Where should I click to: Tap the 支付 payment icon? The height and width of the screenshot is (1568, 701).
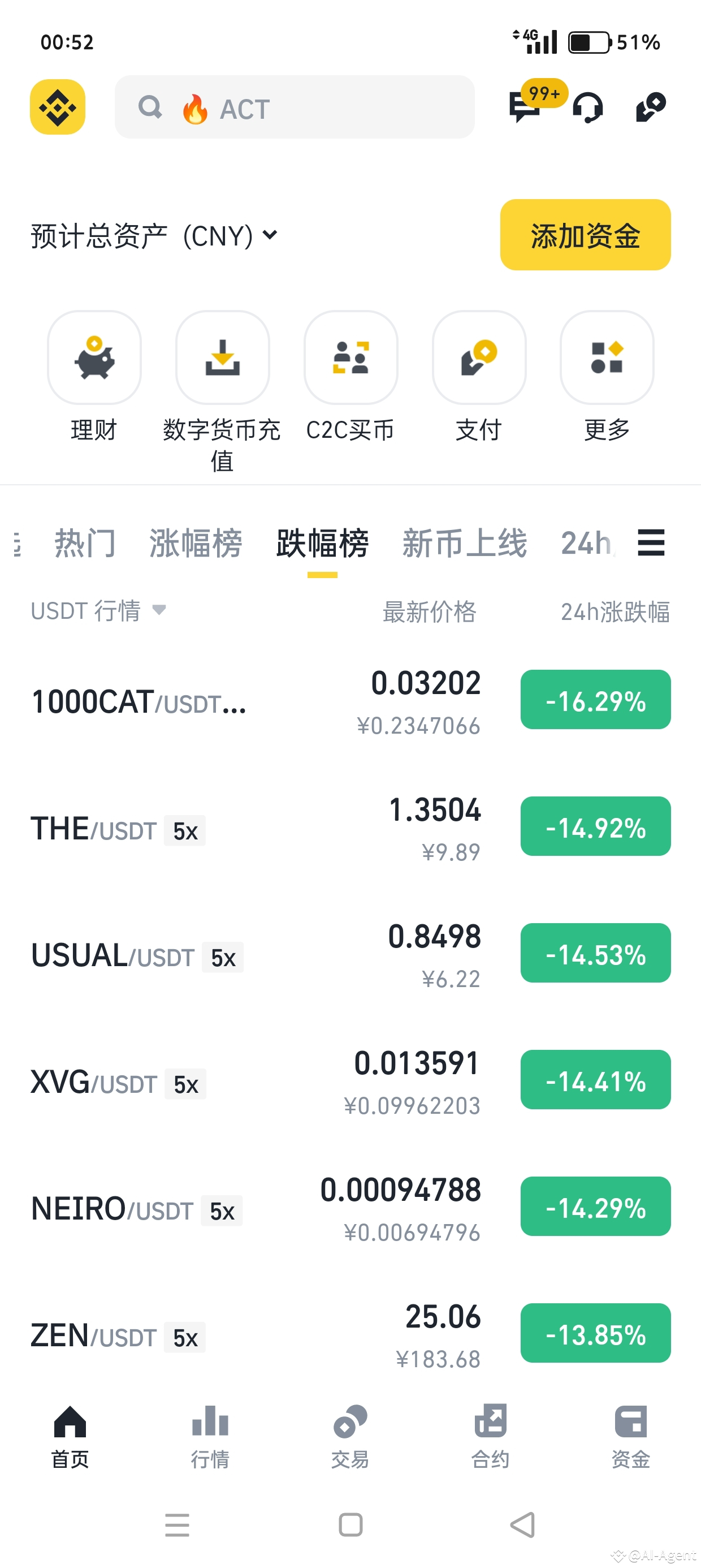click(479, 358)
